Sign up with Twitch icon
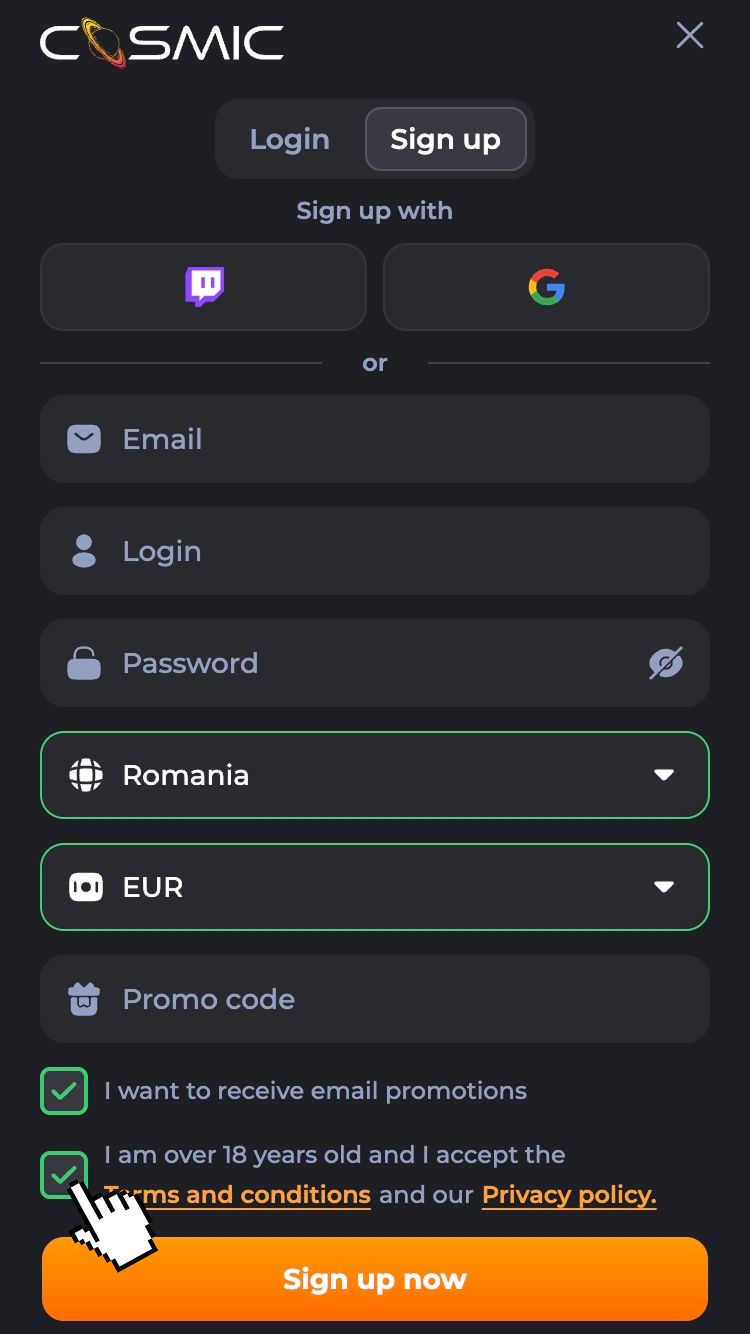 tap(203, 287)
